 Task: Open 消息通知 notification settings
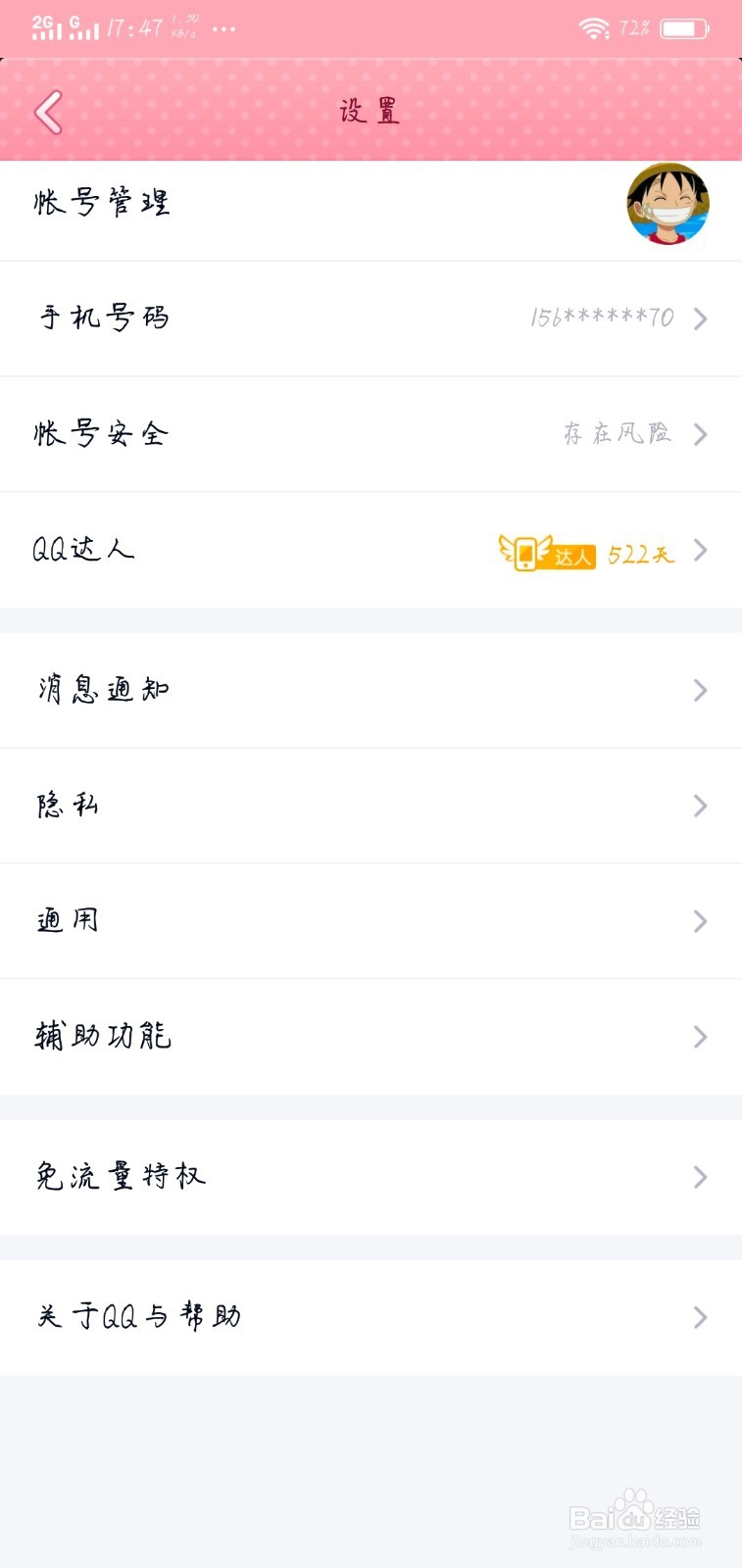tap(371, 690)
